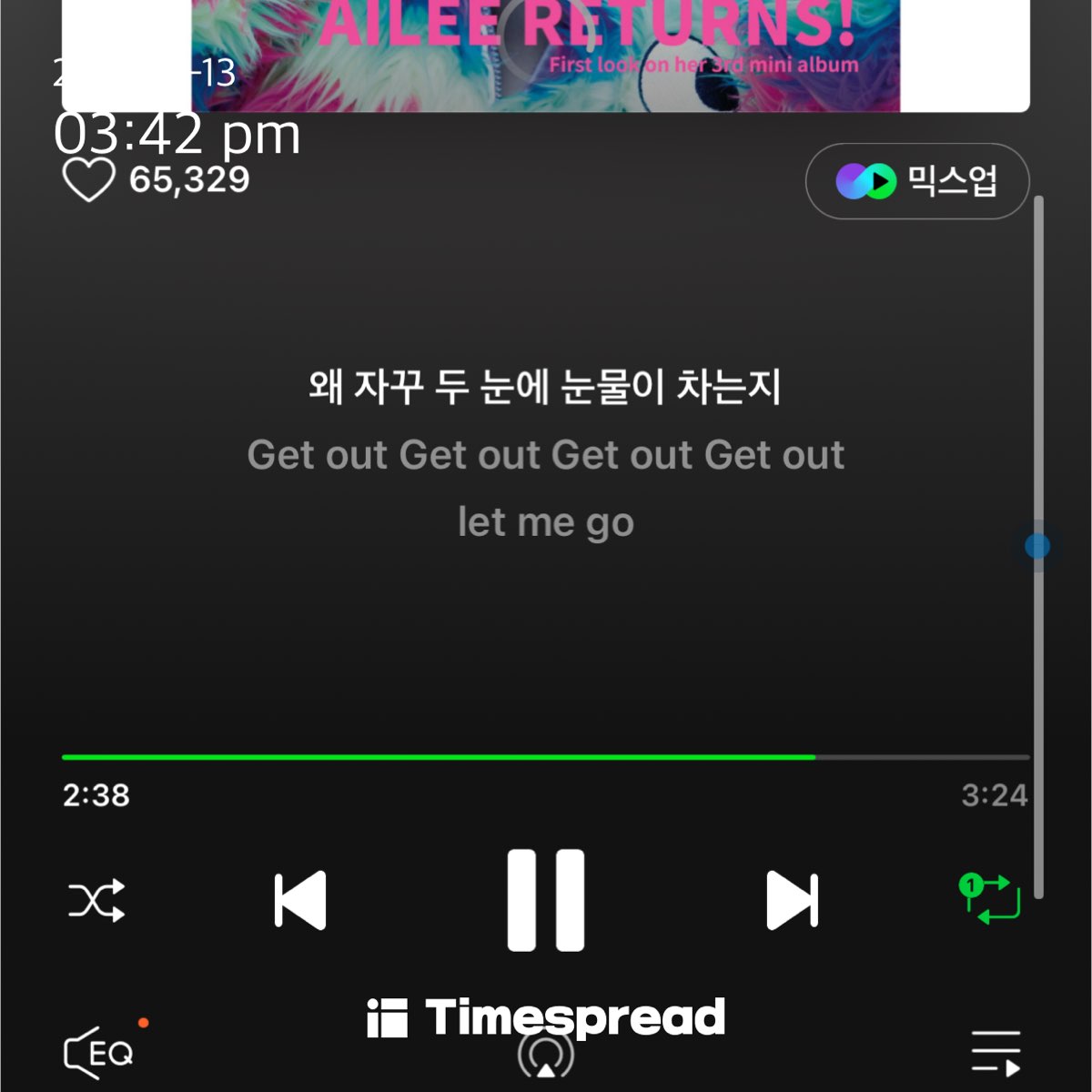Open full lyrics from the highlighted Korean line
This screenshot has width=1092, height=1092.
(545, 387)
